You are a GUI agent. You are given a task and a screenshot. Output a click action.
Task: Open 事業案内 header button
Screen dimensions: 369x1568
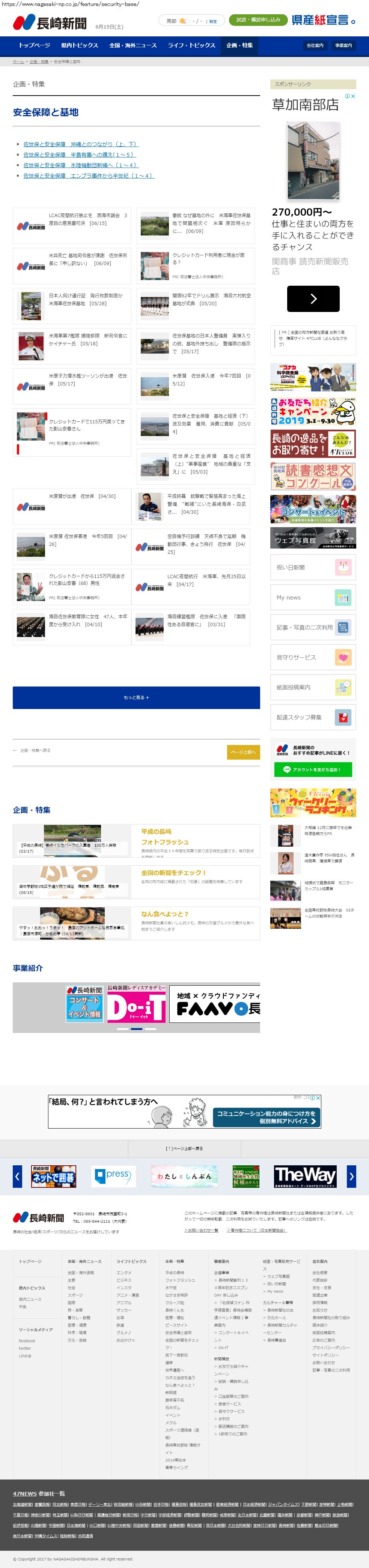point(343,46)
